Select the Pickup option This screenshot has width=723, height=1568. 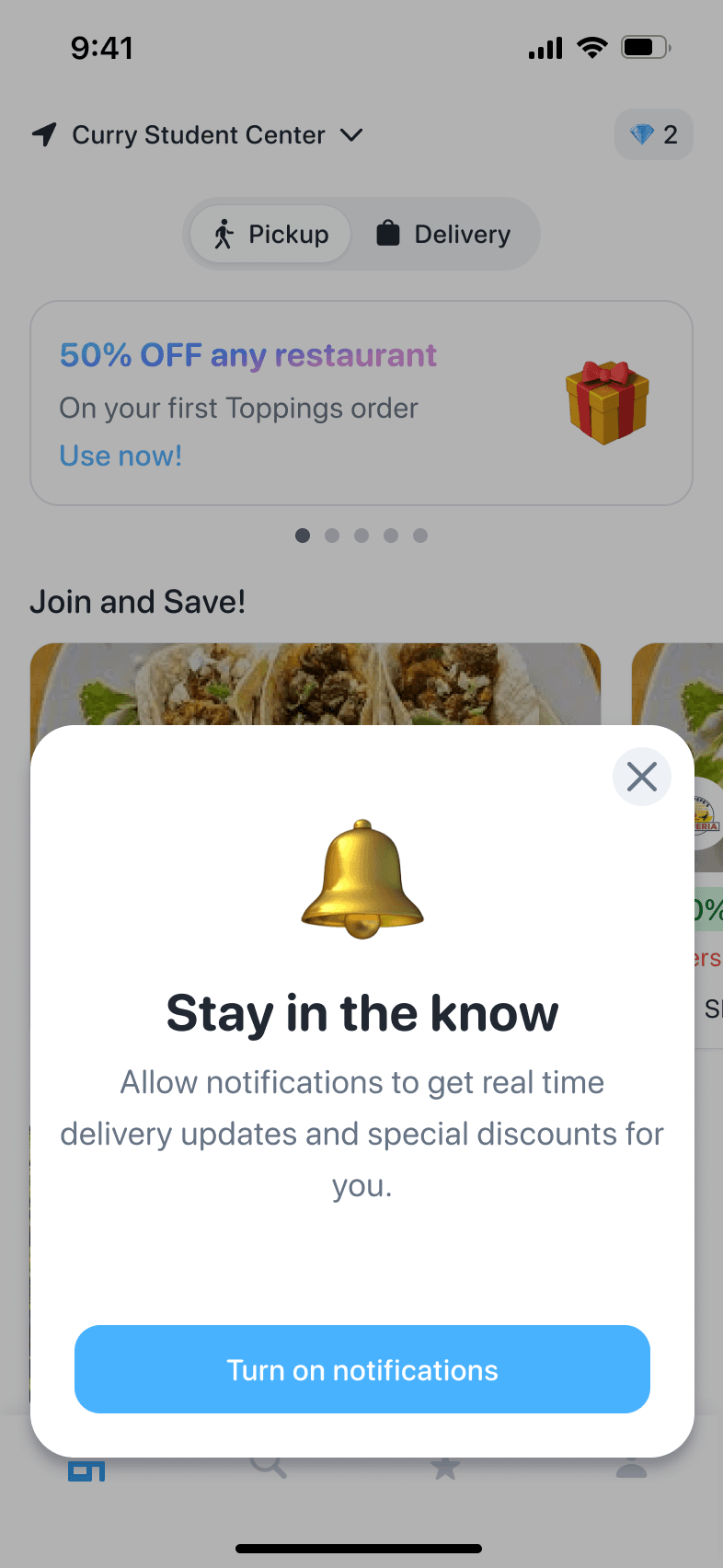click(271, 235)
